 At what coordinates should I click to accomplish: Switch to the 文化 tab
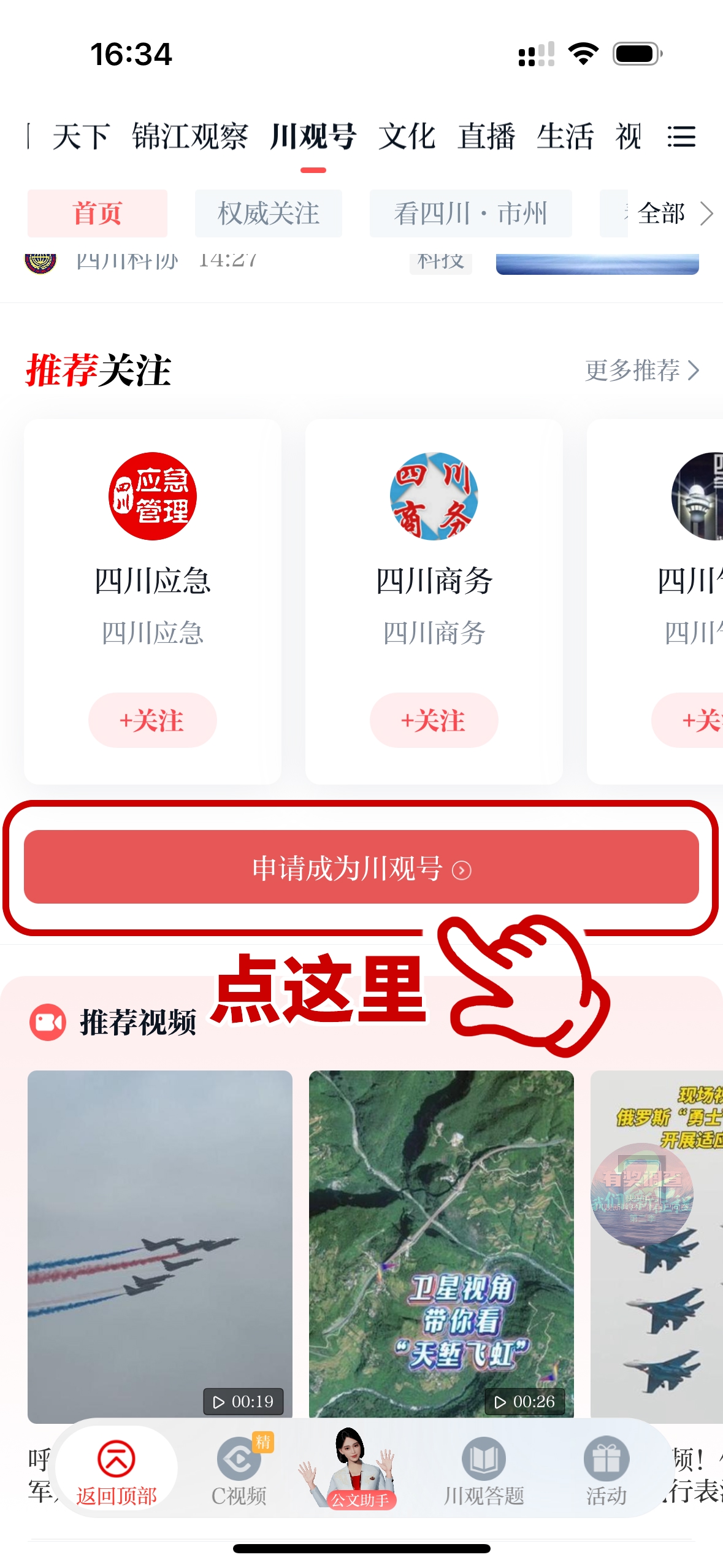click(x=407, y=136)
